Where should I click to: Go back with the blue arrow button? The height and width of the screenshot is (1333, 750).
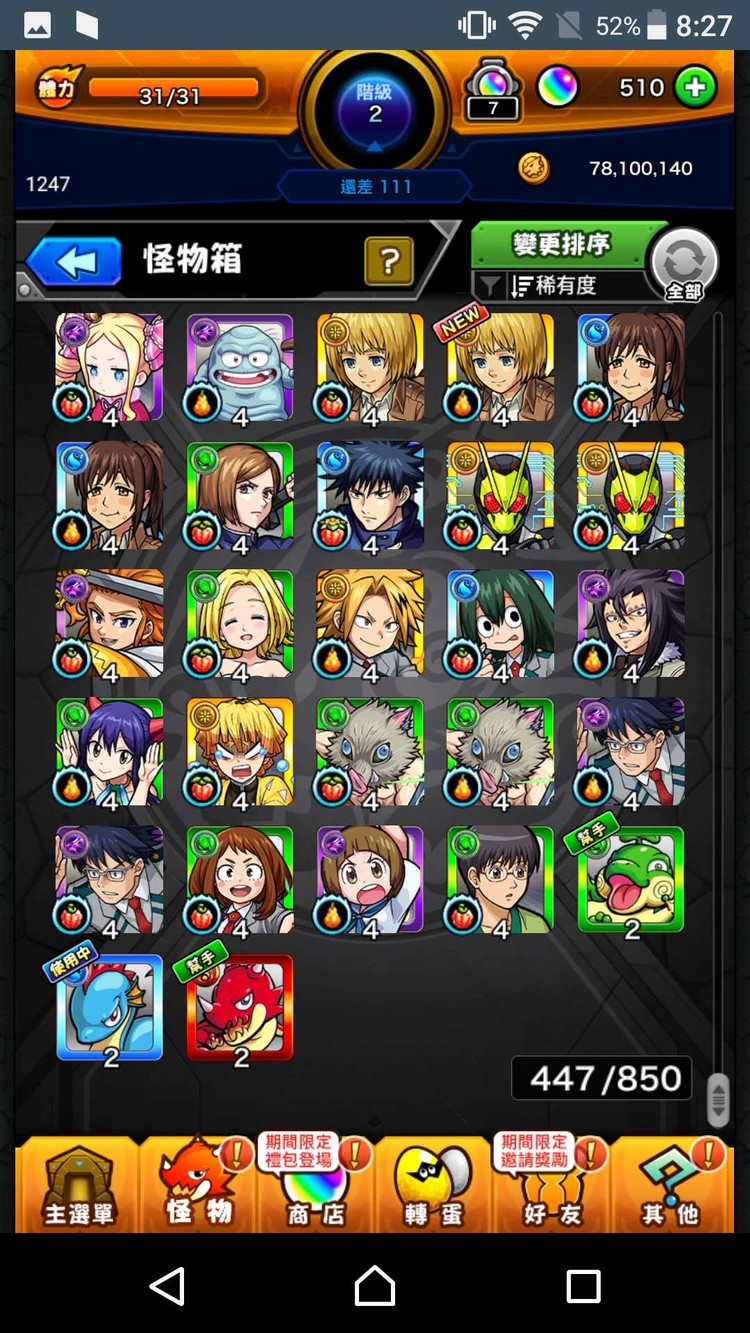pyautogui.click(x=73, y=262)
